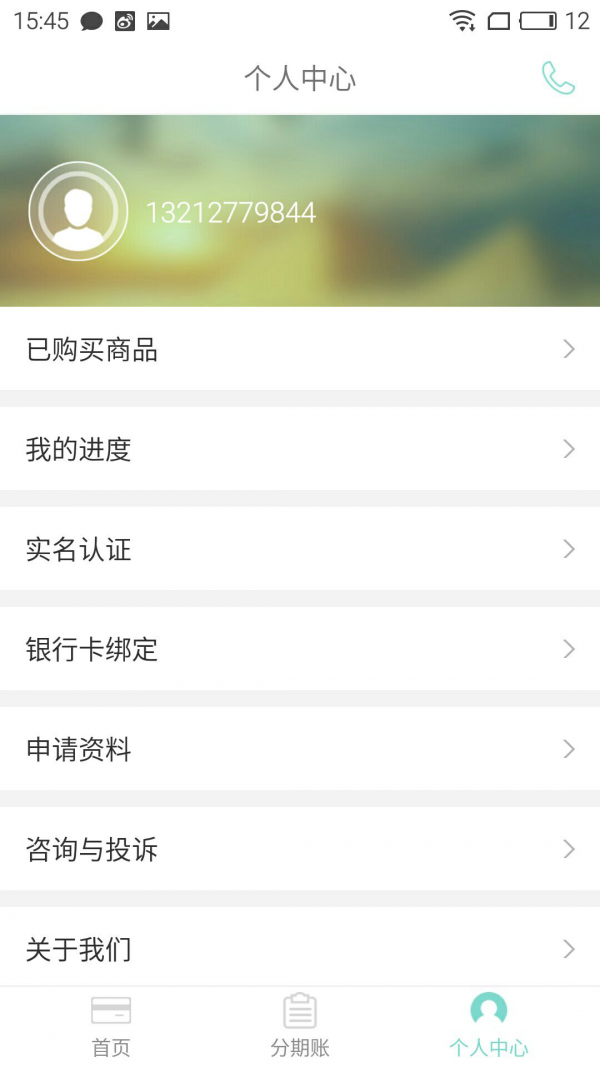Open 实名认证 verification

pos(300,549)
